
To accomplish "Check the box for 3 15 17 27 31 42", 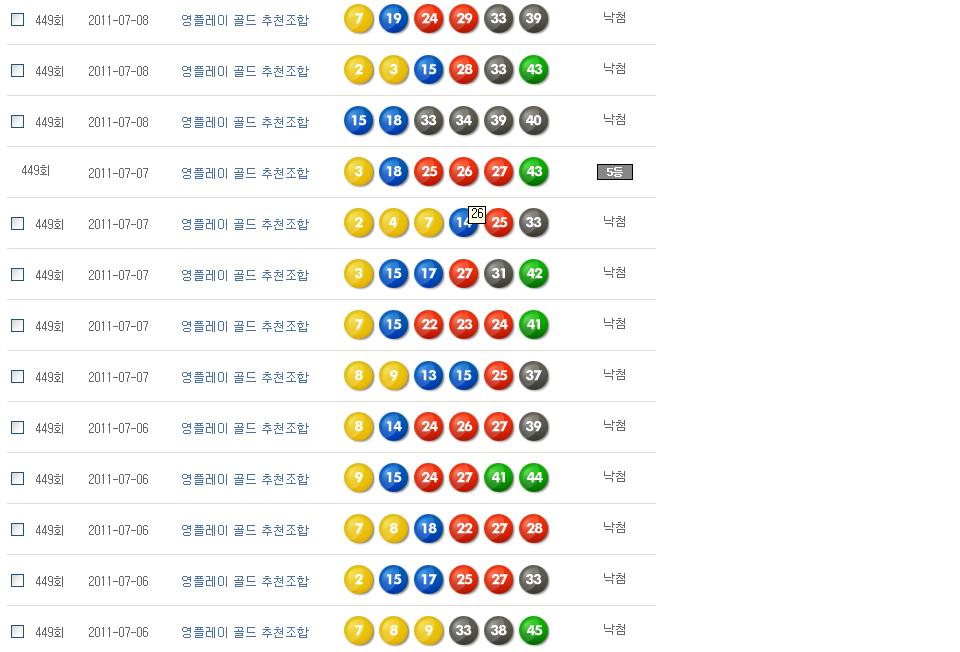I will tap(17, 274).
